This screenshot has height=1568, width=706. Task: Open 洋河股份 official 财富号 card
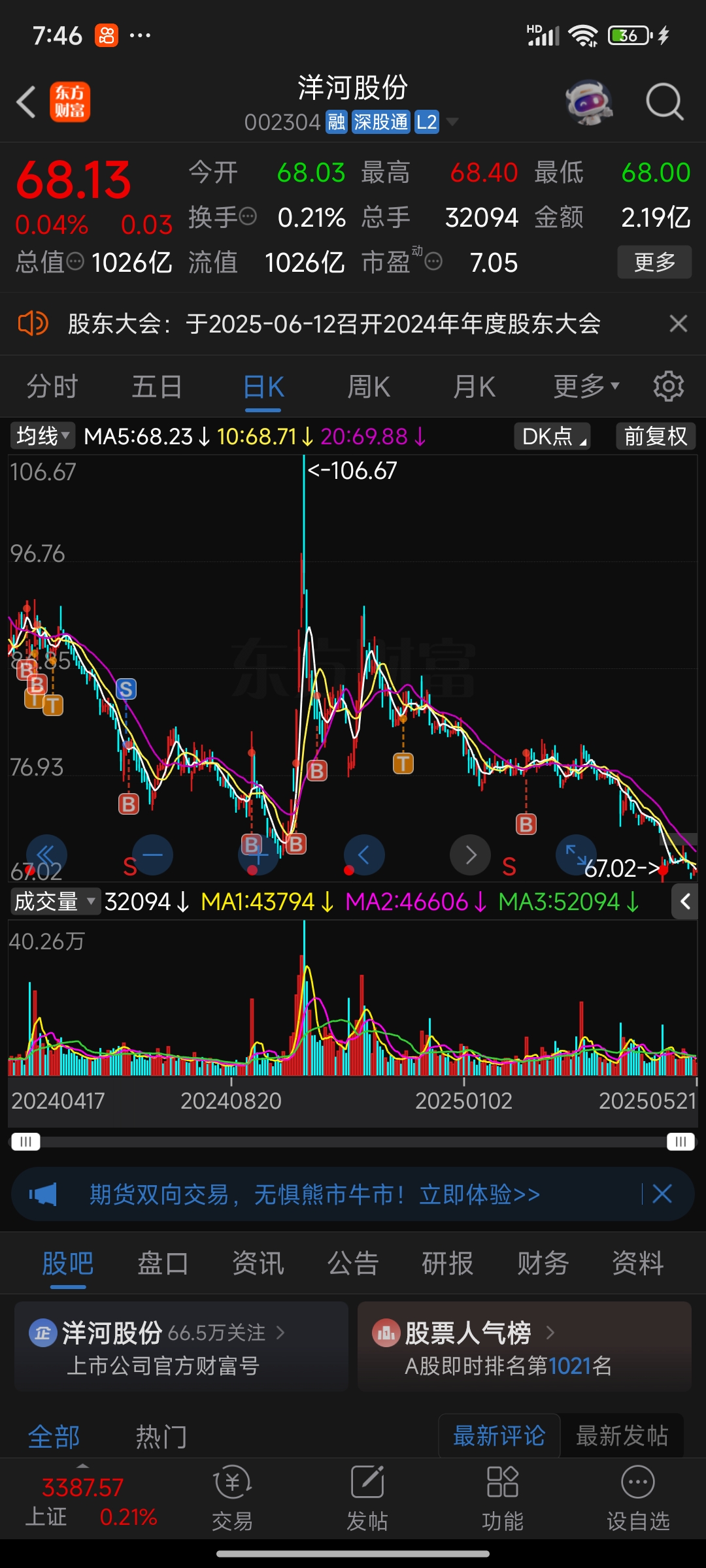(181, 1347)
